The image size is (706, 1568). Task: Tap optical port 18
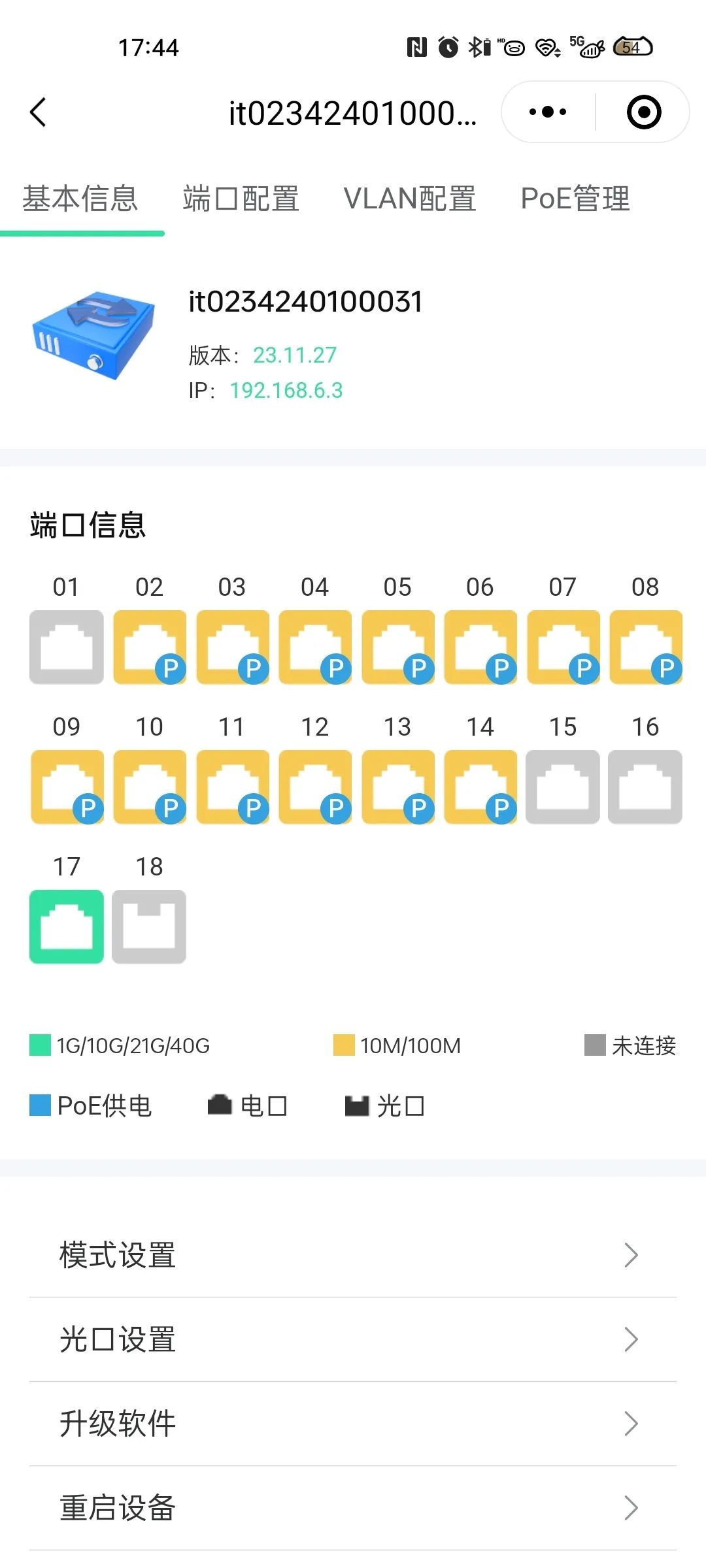coord(149,926)
